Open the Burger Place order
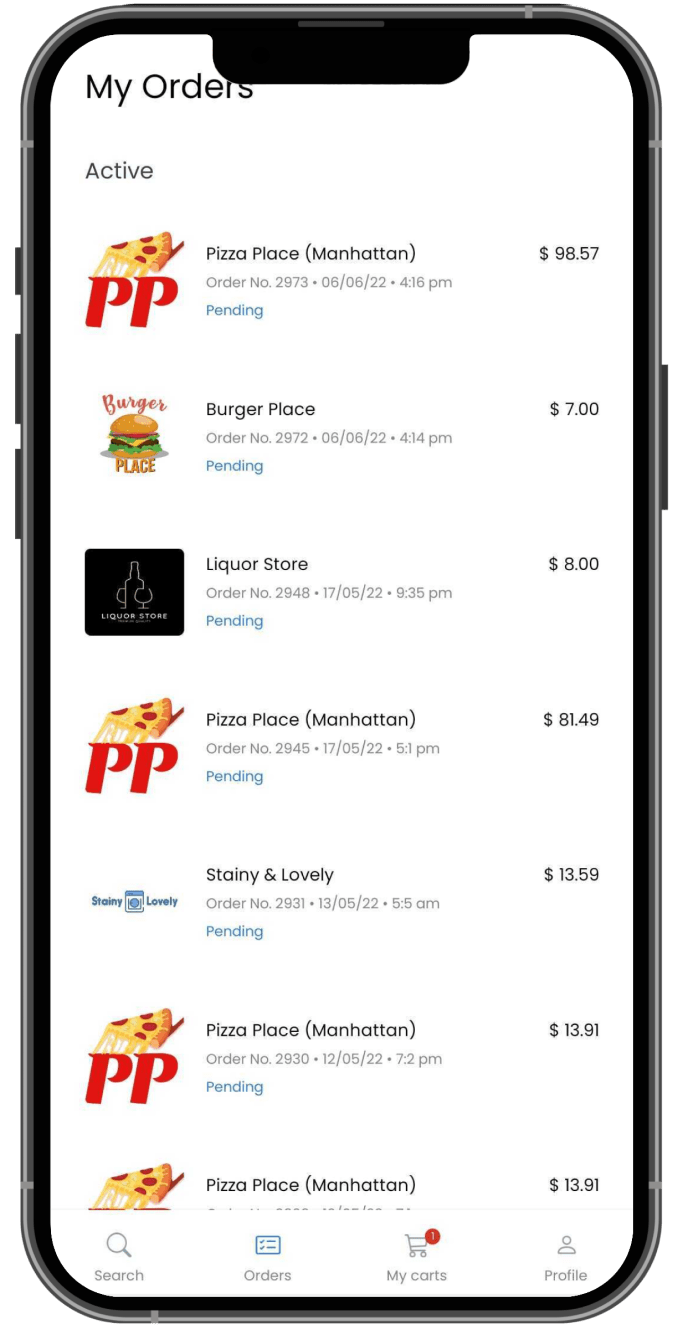 tap(342, 437)
